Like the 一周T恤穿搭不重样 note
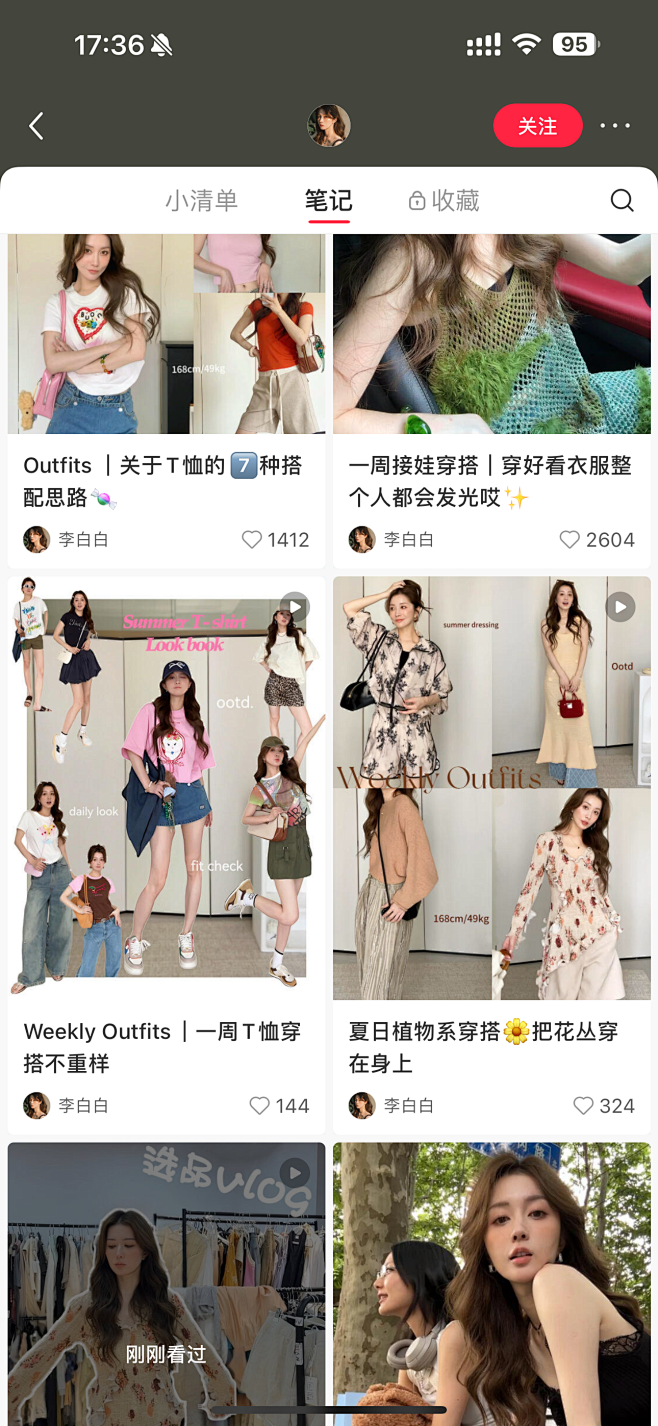Screen dimensions: 658x1426 pos(259,1106)
